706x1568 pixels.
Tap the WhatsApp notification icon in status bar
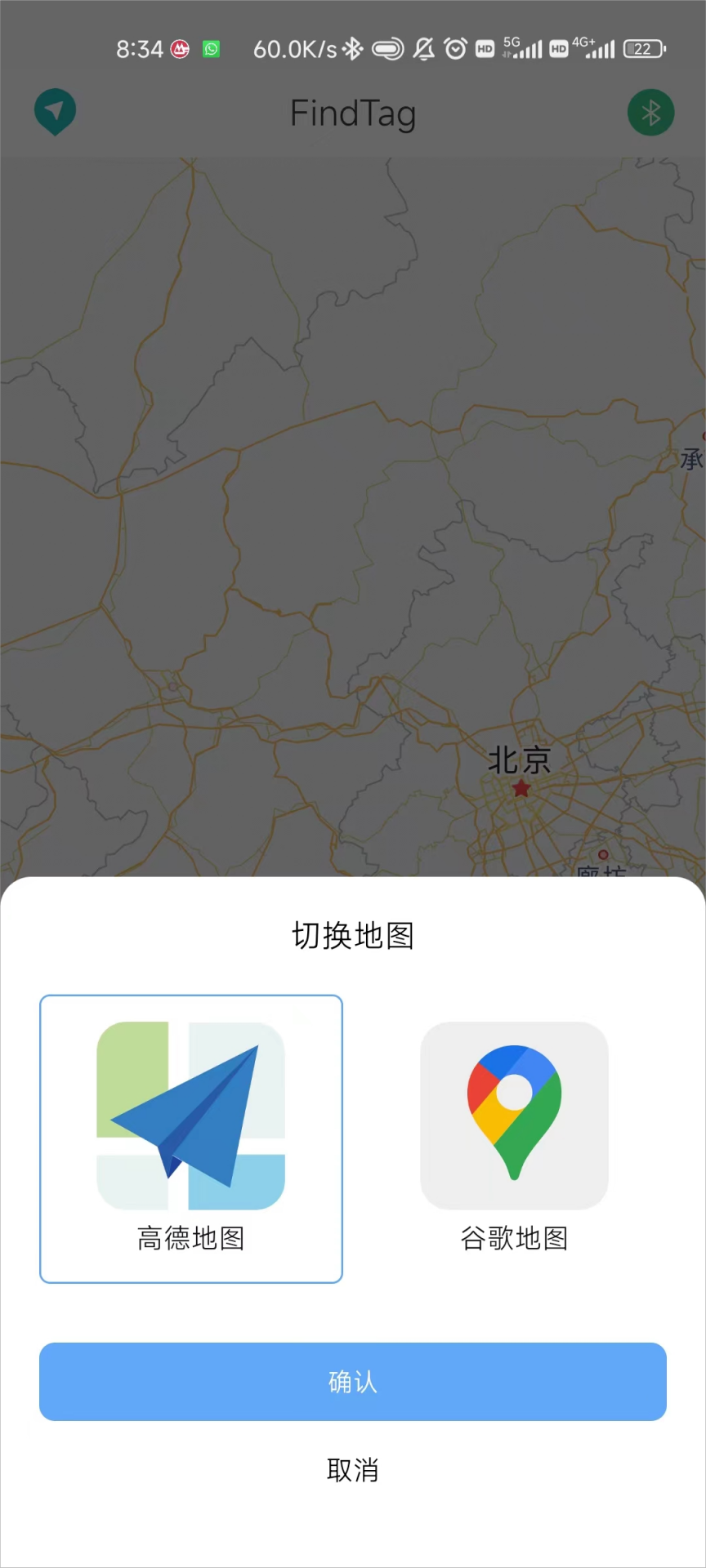coord(212,48)
